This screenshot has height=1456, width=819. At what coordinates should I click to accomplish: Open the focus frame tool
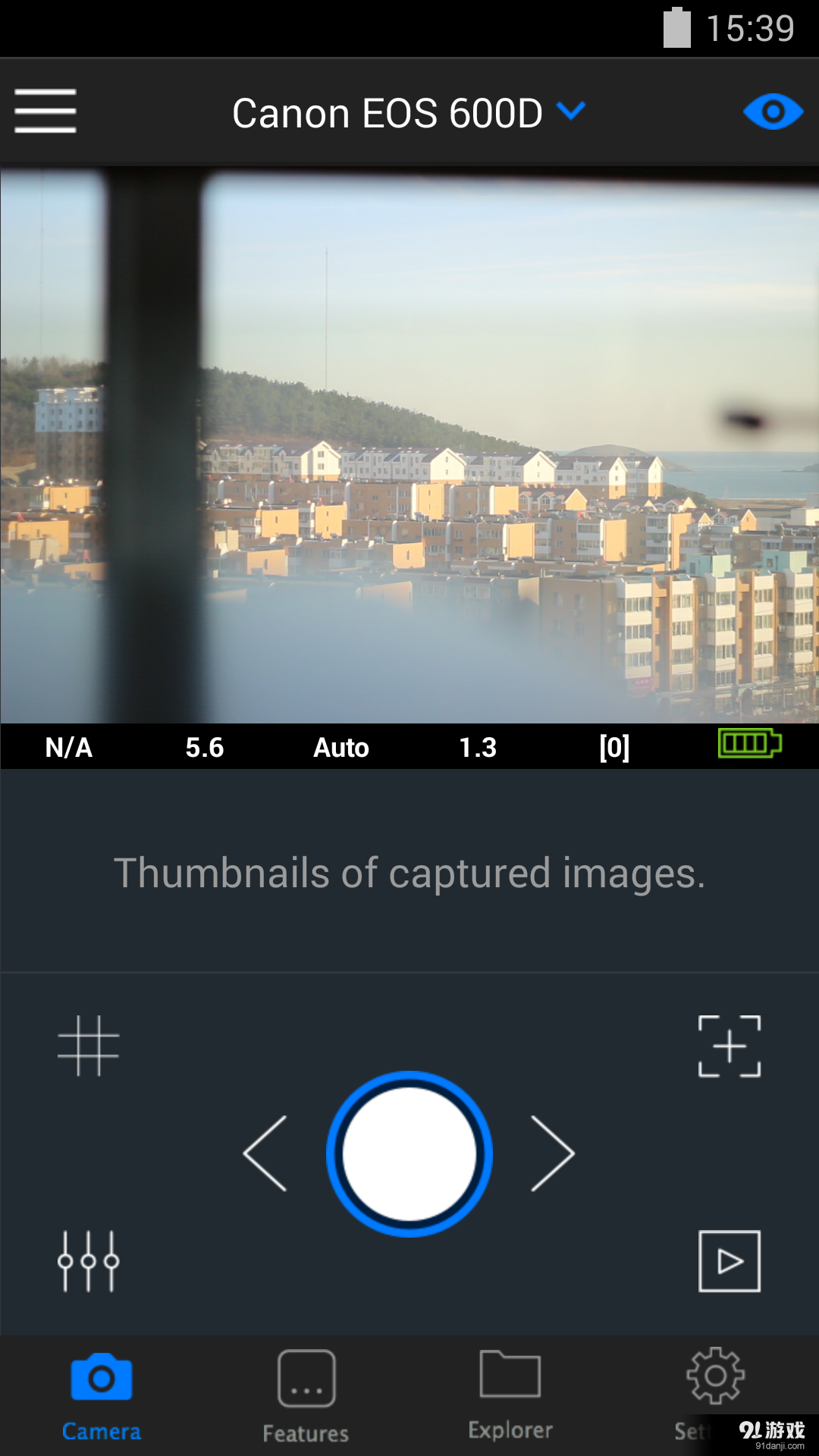pyautogui.click(x=729, y=1046)
